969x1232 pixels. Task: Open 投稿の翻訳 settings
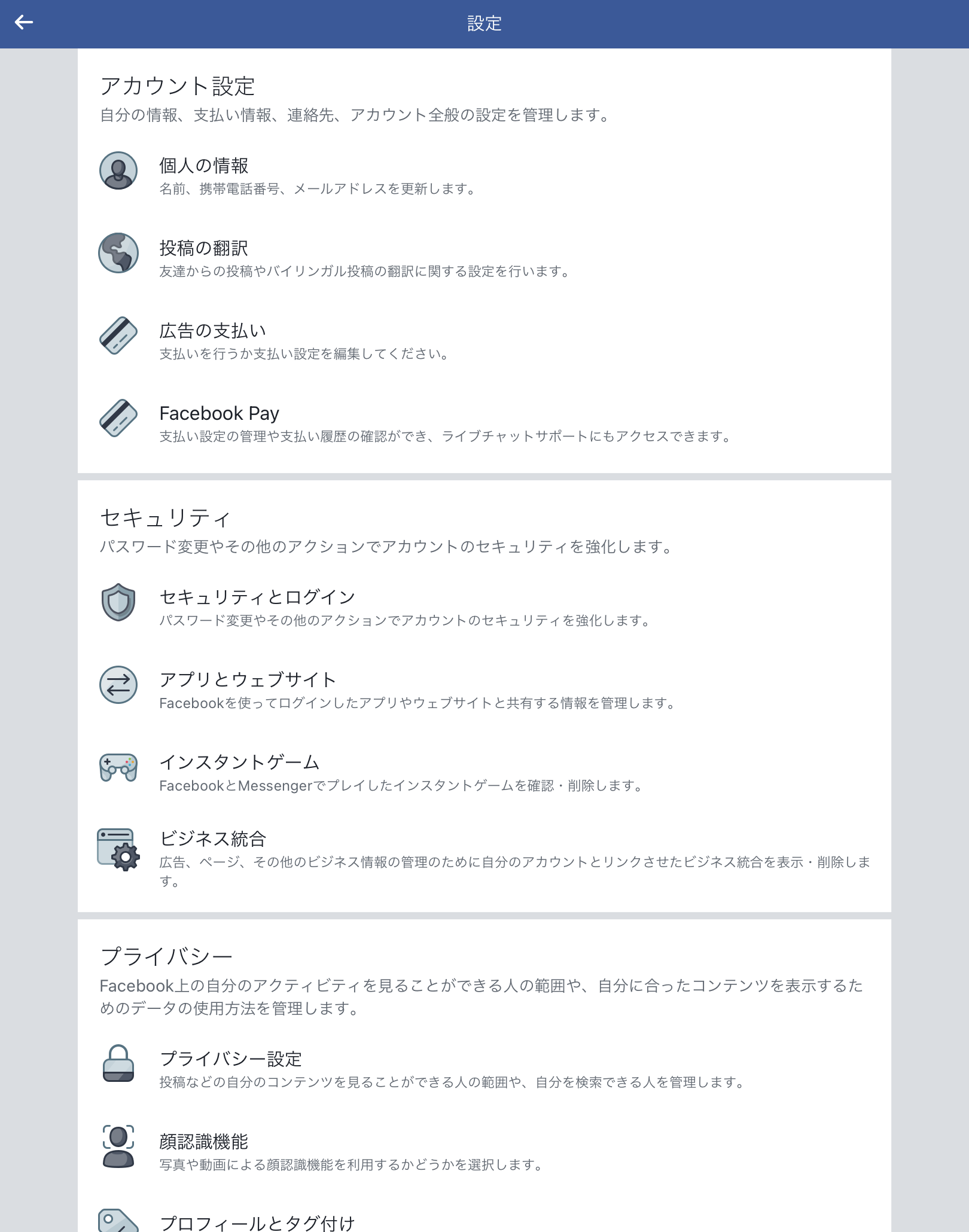pyautogui.click(x=203, y=249)
